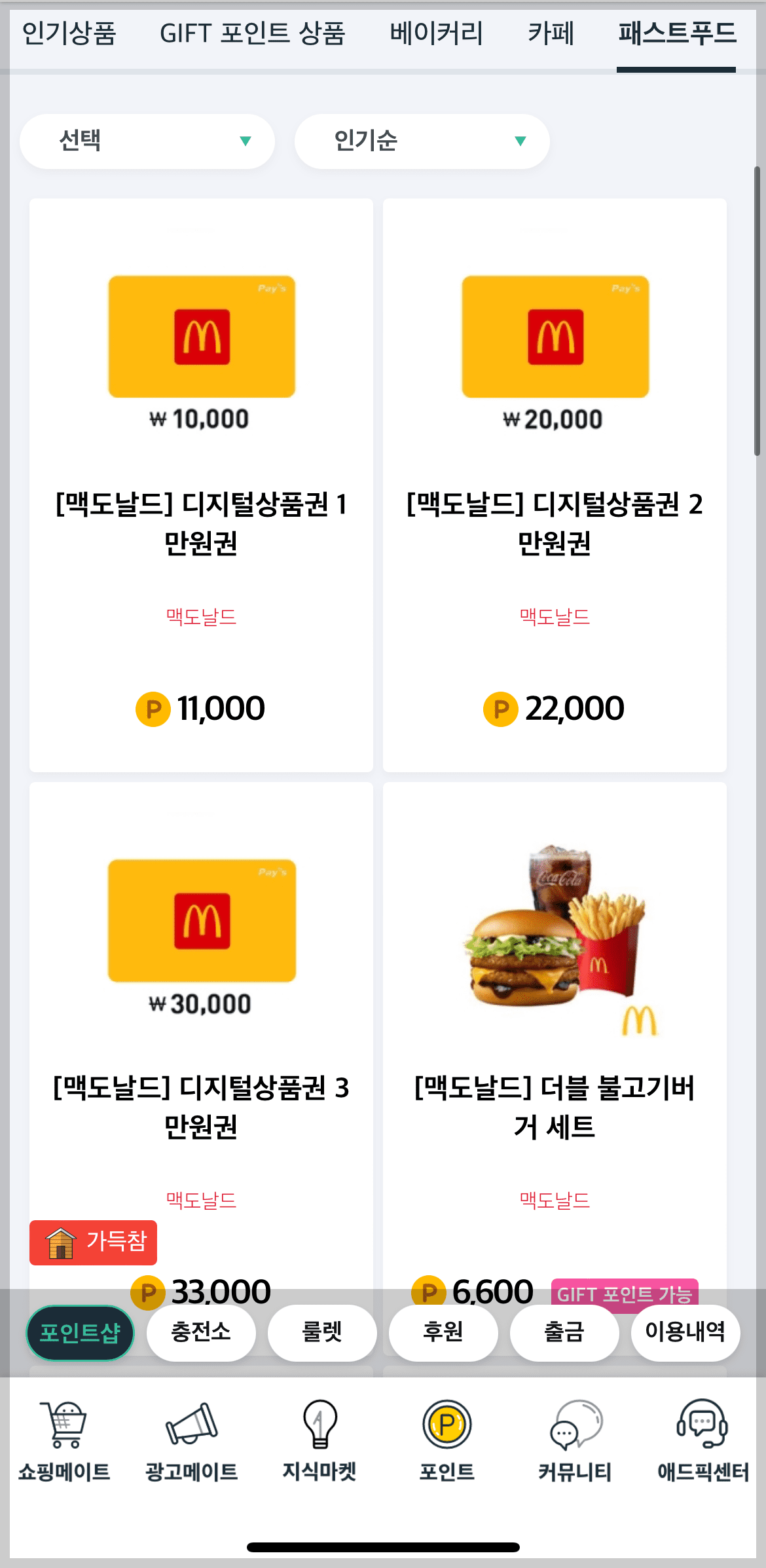Tap the GIFT 포인트 가능 pink badge
The width and height of the screenshot is (766, 1568).
[x=627, y=1292]
